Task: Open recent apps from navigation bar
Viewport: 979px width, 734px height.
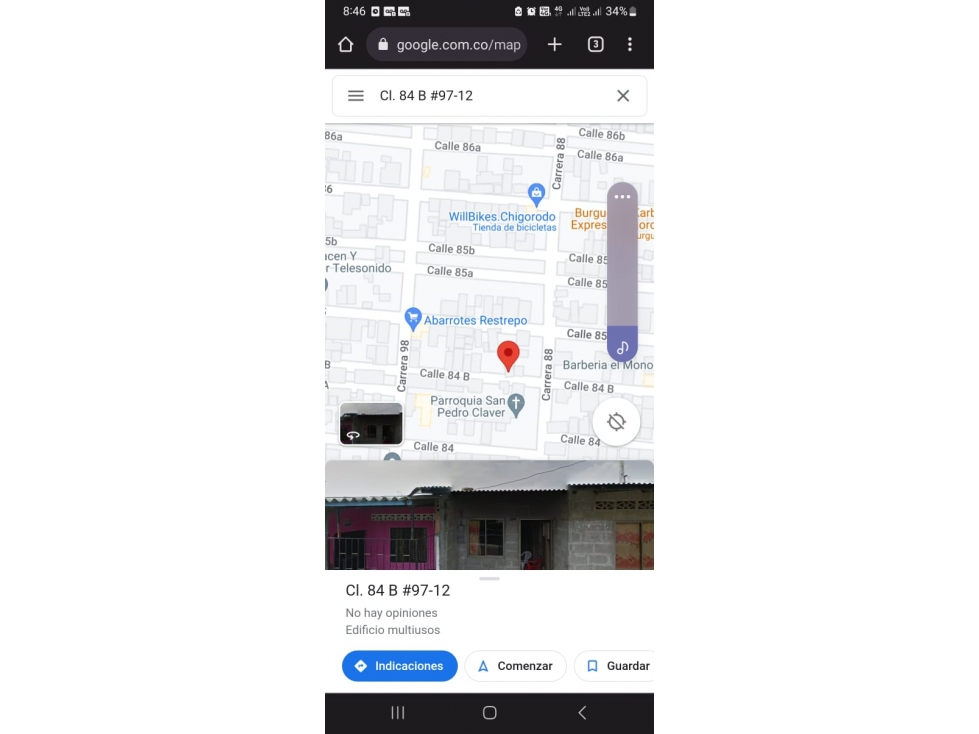Action: click(x=397, y=712)
